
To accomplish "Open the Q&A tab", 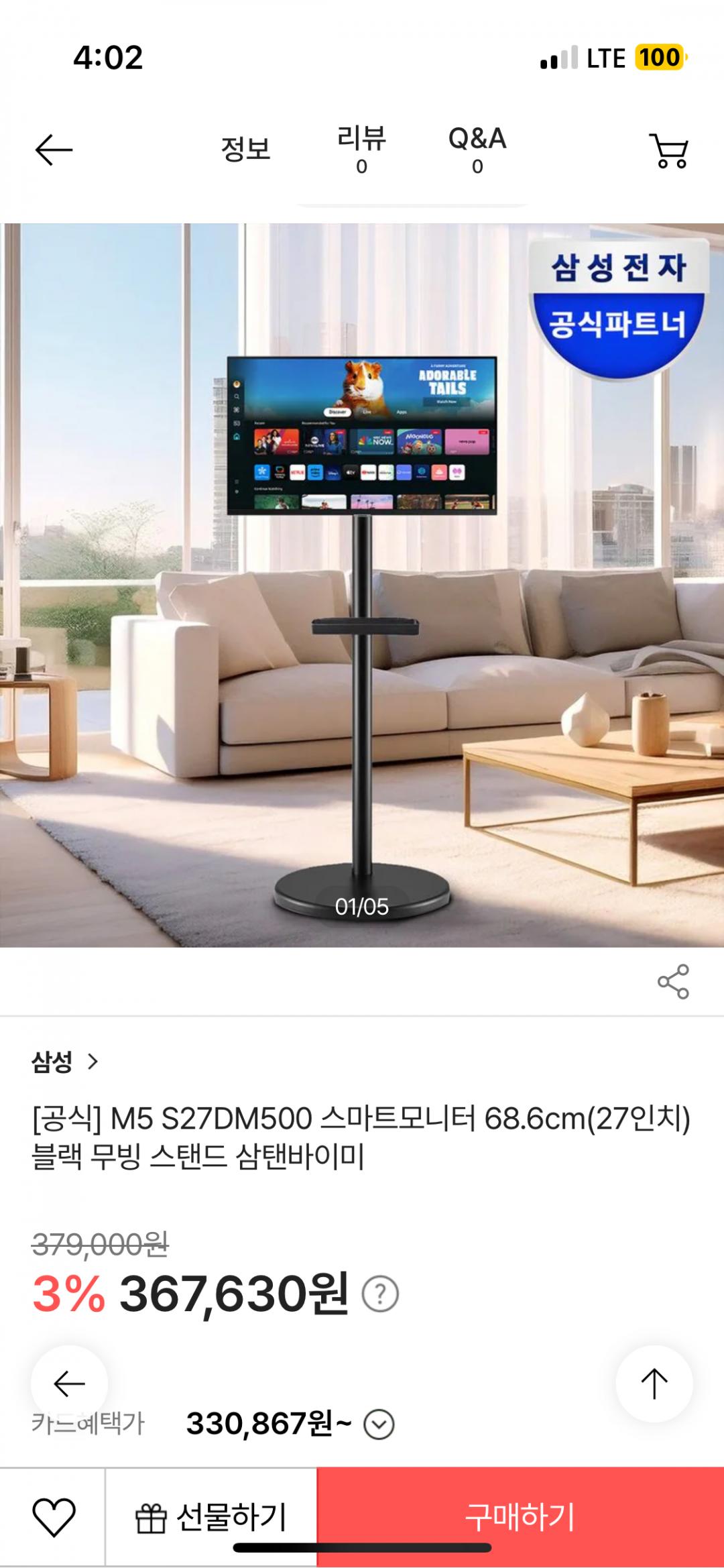I will click(477, 150).
